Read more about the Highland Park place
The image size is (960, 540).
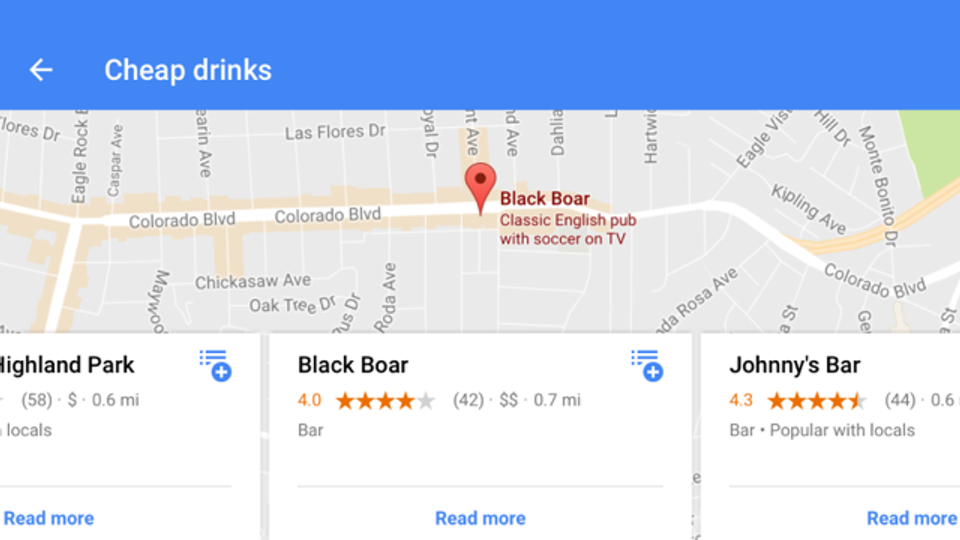tap(49, 518)
